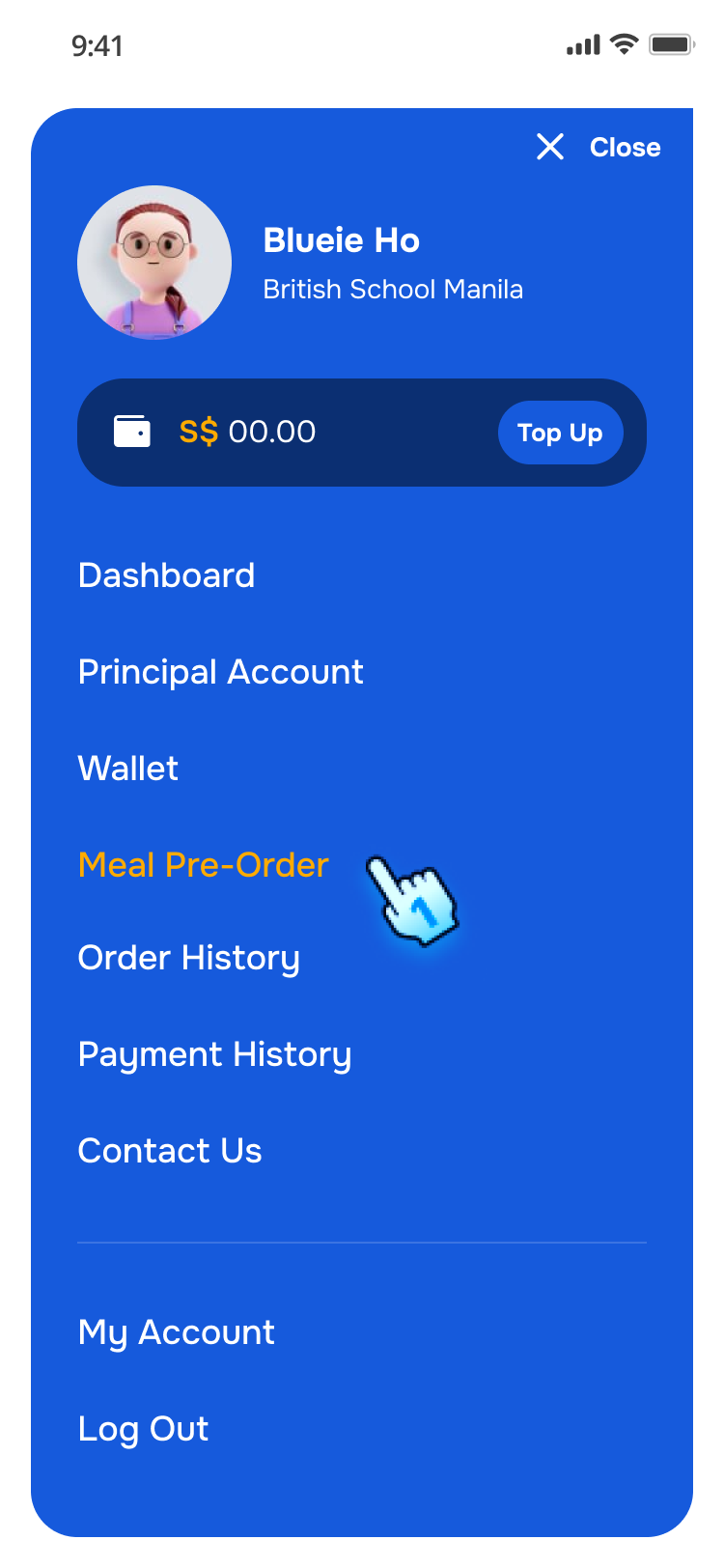Open Order History
This screenshot has width=724, height=1568.
pyautogui.click(x=189, y=958)
